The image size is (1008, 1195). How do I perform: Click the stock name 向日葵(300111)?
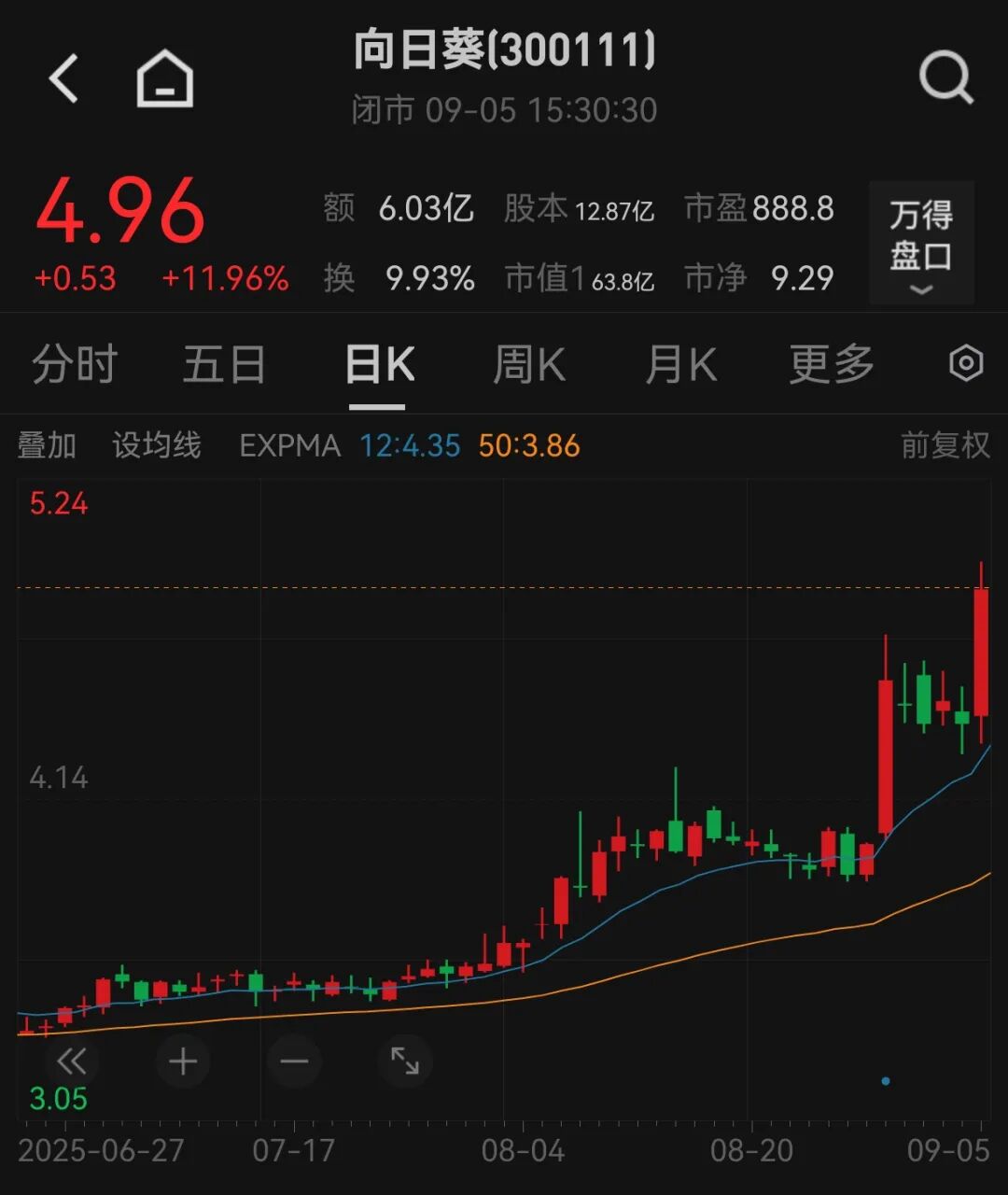[504, 53]
